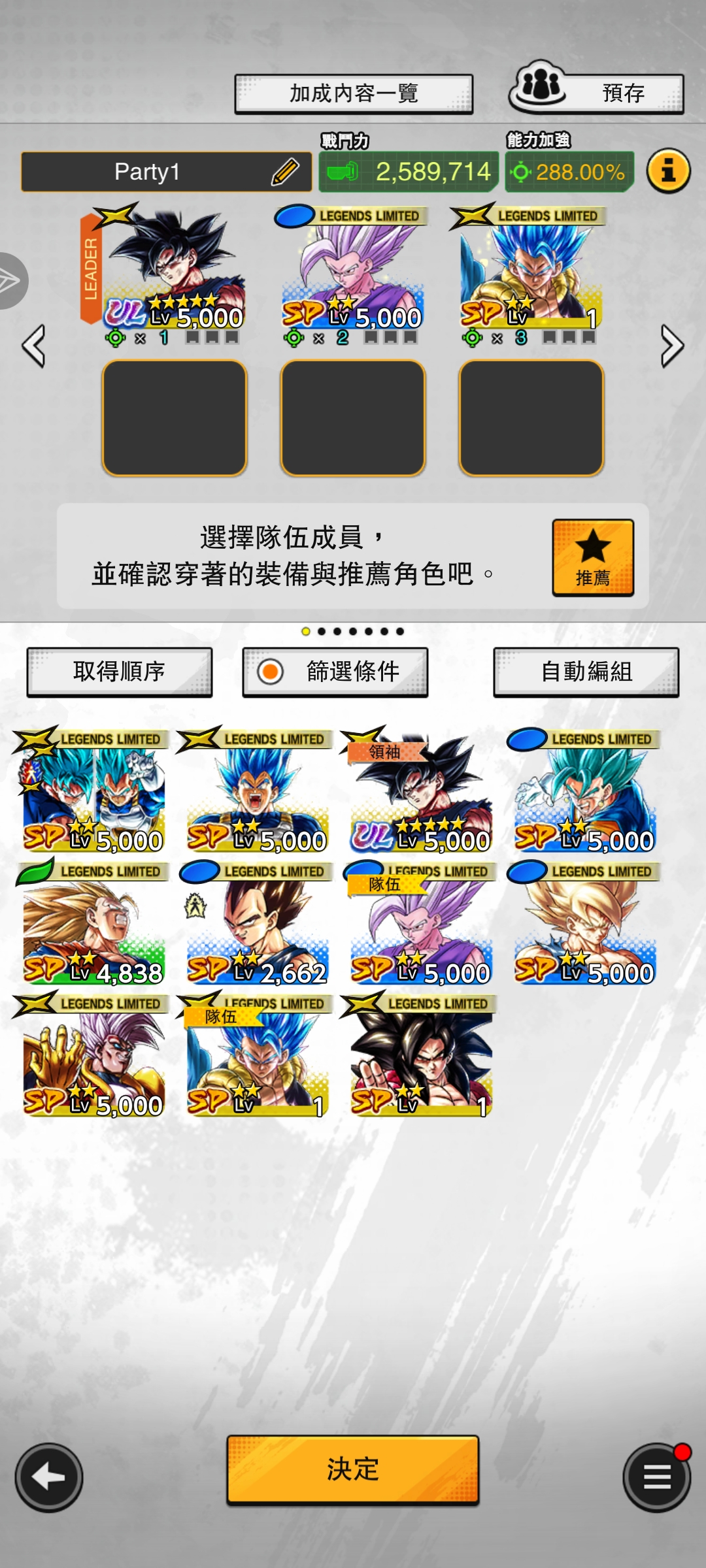This screenshot has height=1568, width=706.
Task: Tap the empty slot under the leader
Action: [x=175, y=418]
